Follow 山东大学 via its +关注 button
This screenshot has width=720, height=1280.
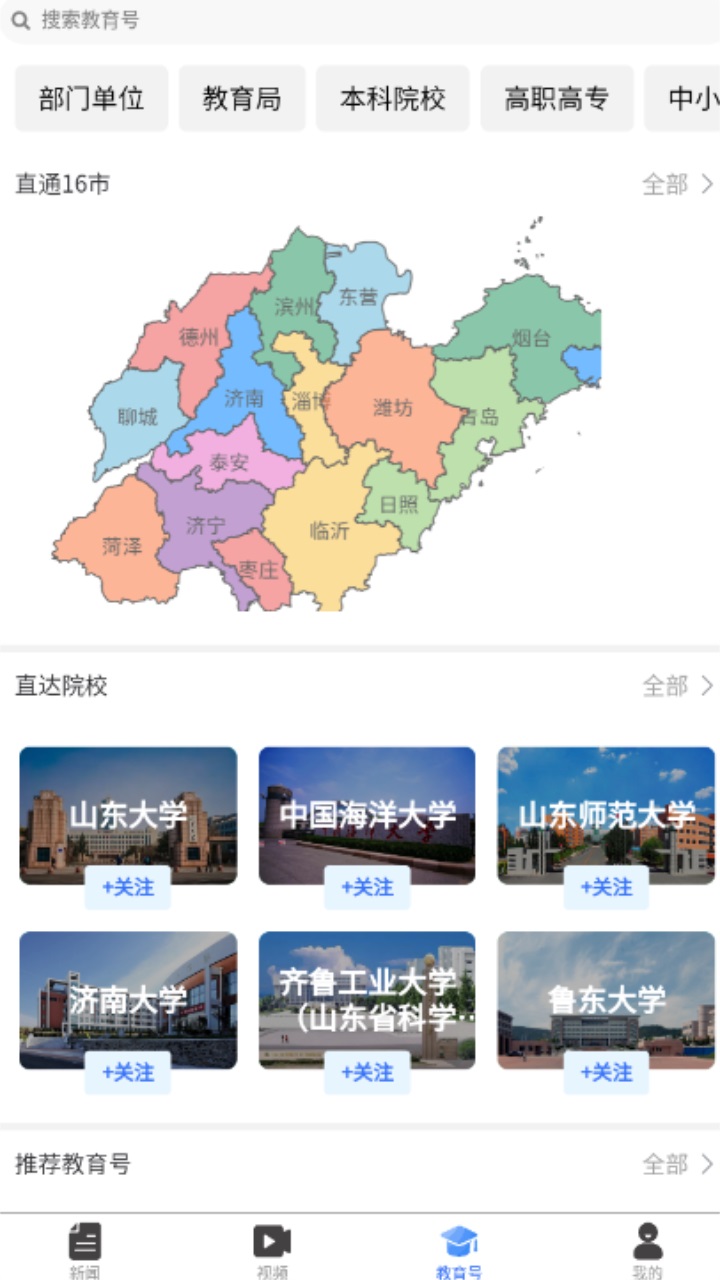pyautogui.click(x=129, y=888)
